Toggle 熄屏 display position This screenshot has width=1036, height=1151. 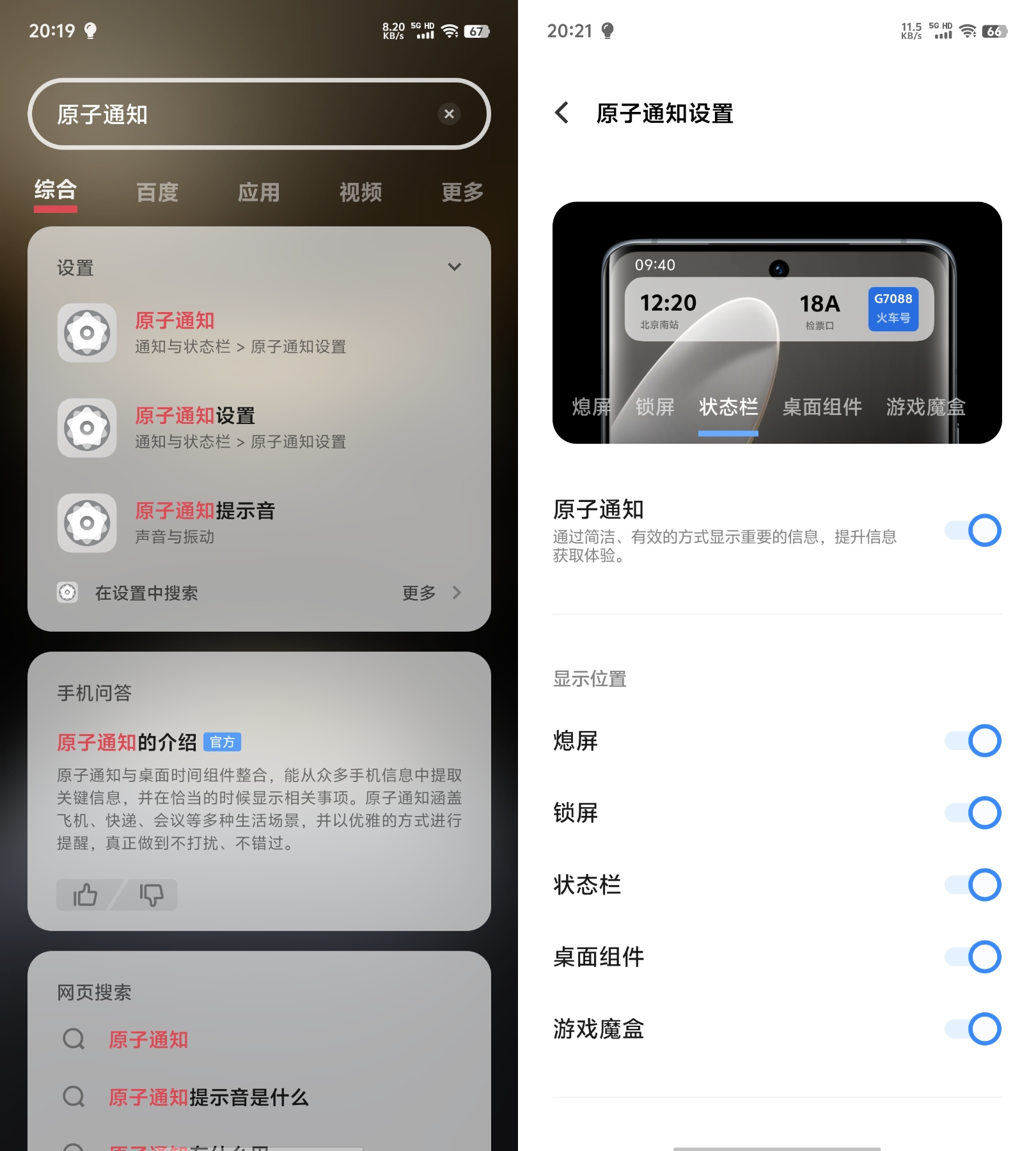pos(973,740)
